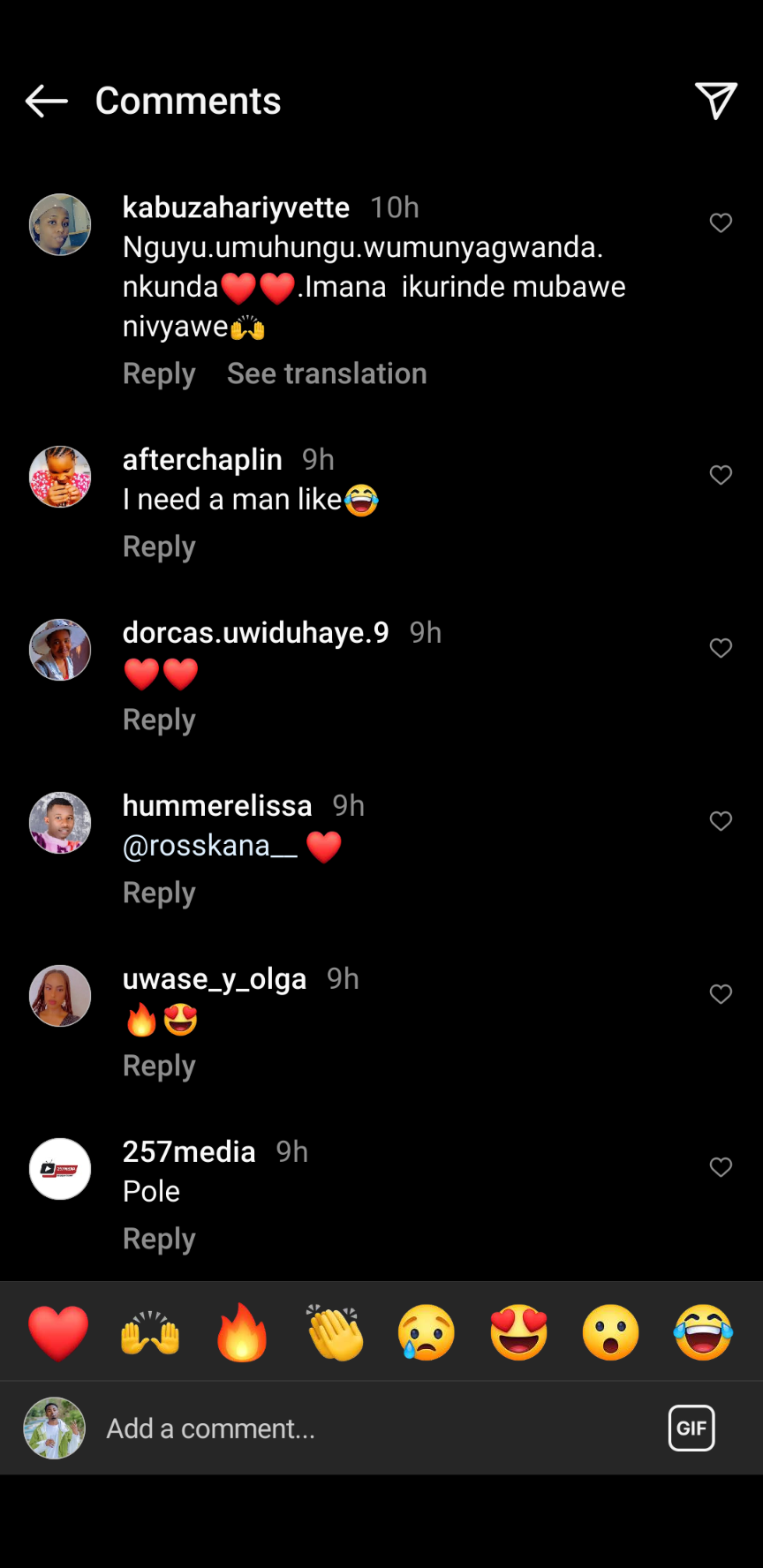
Task: See translation of kabuzahariyvette's comment
Action: tap(327, 373)
